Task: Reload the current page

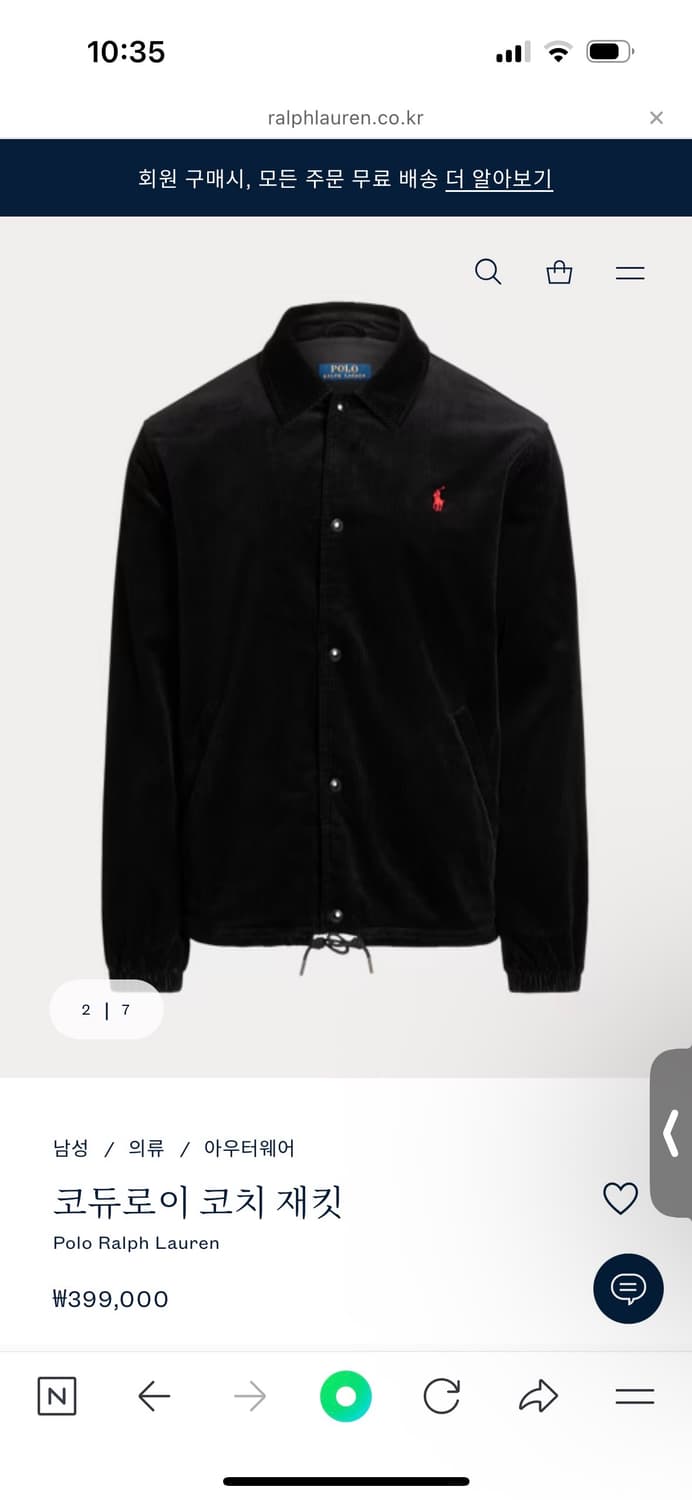Action: pyautogui.click(x=441, y=1396)
